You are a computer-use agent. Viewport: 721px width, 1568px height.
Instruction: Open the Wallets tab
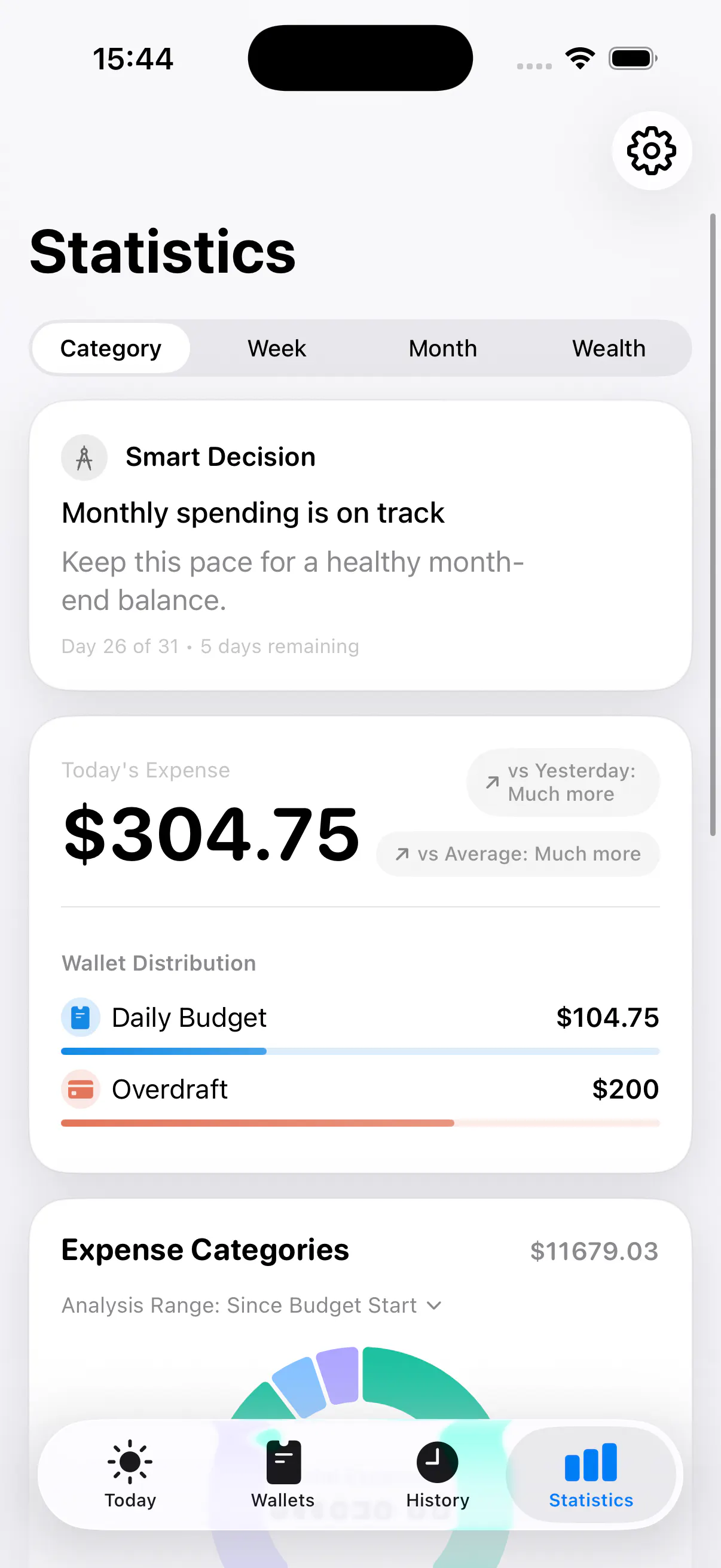[x=283, y=1474]
